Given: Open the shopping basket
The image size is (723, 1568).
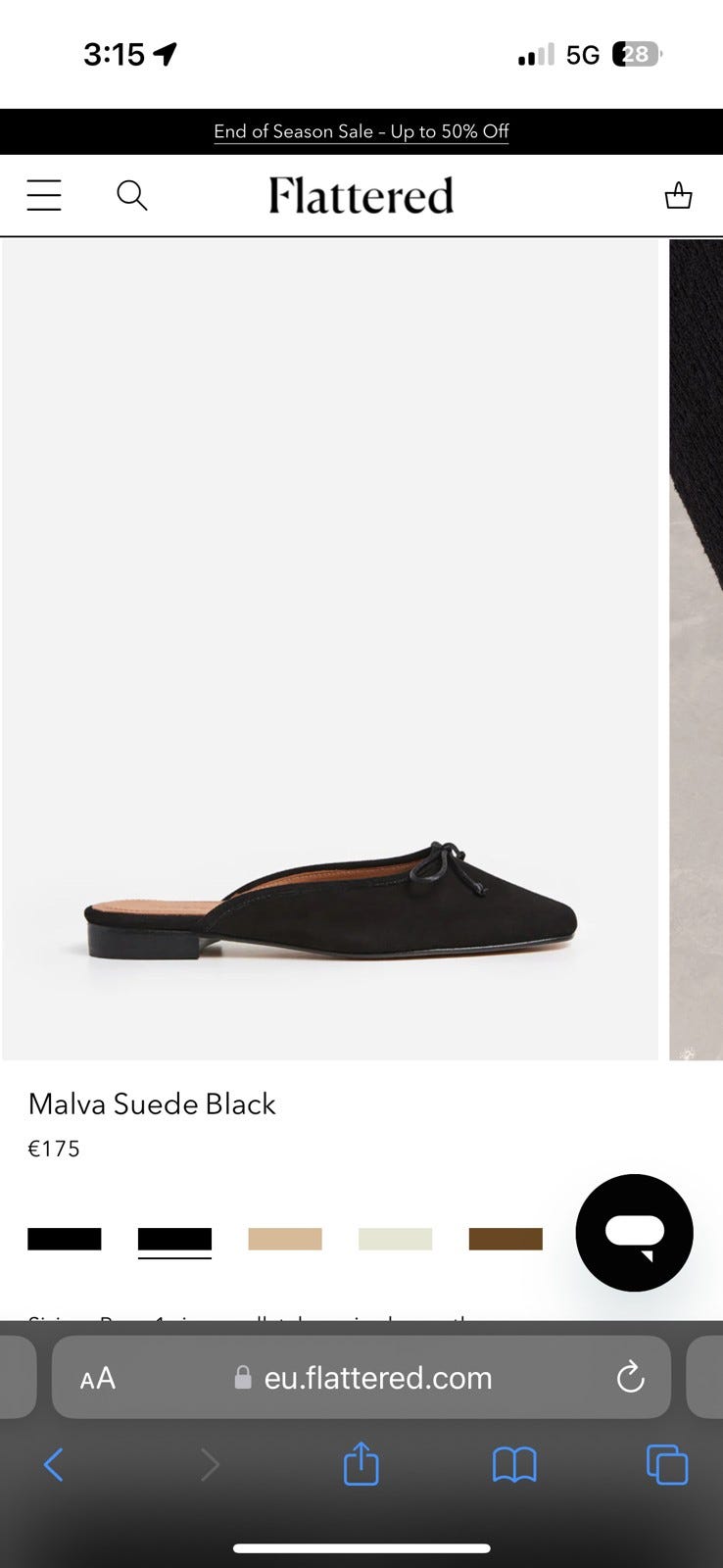Looking at the screenshot, I should click(678, 195).
